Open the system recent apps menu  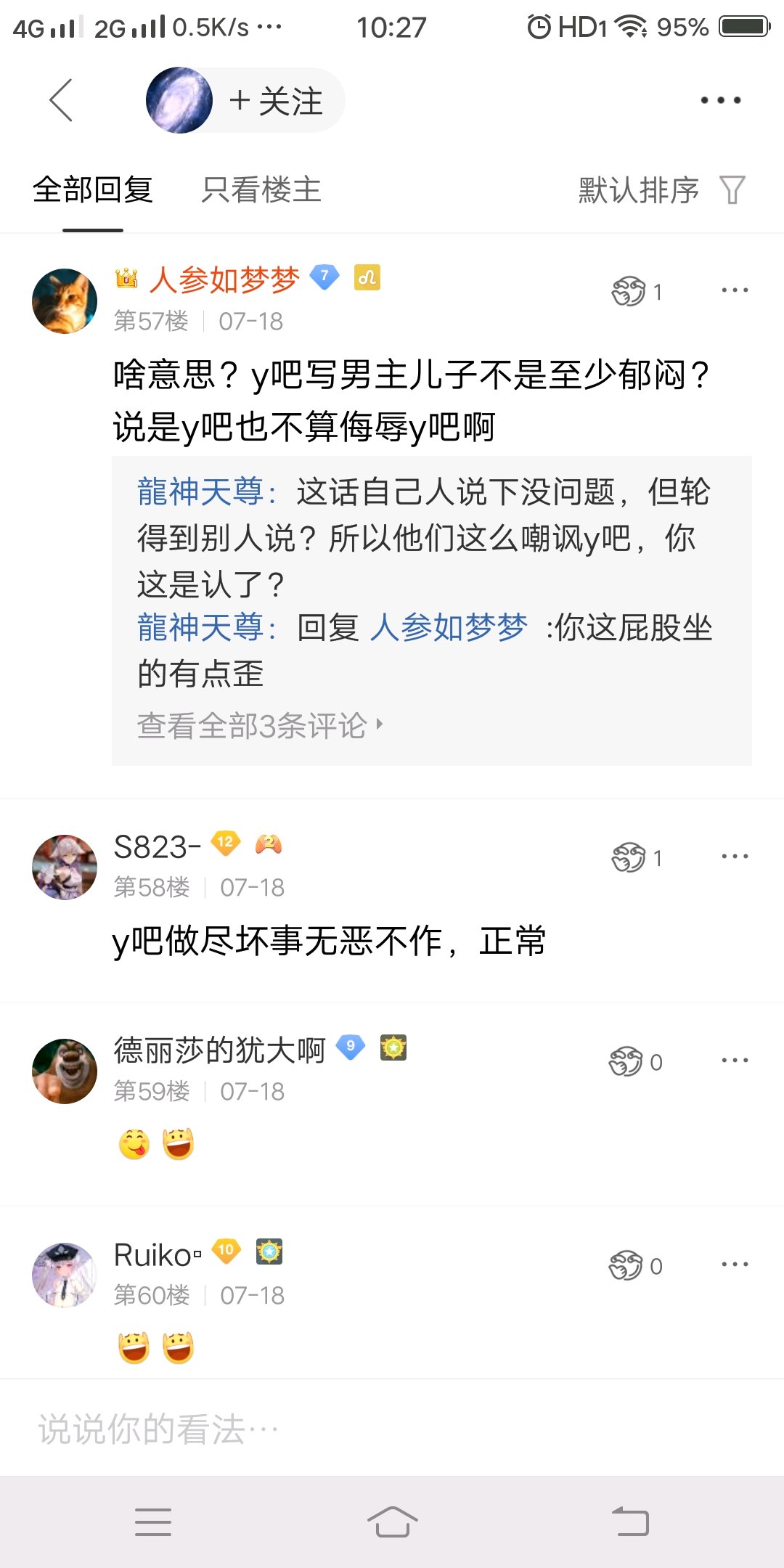(x=153, y=1522)
